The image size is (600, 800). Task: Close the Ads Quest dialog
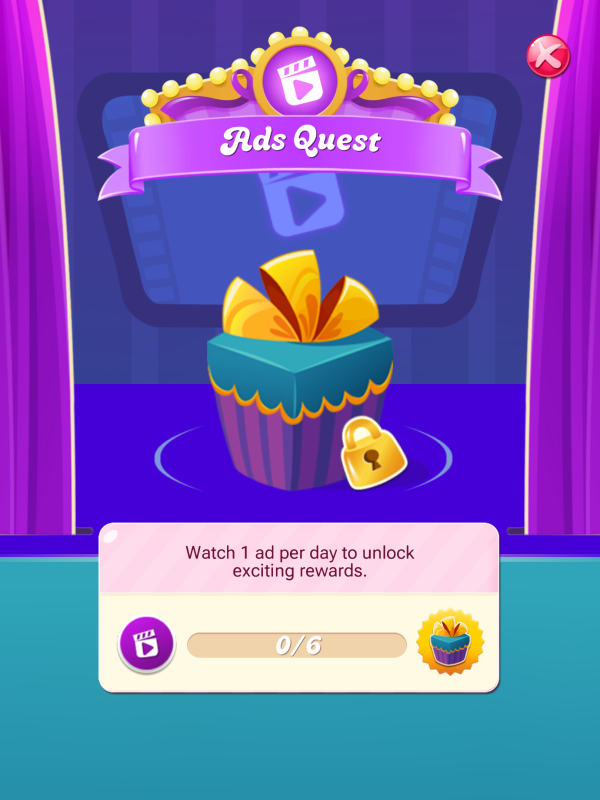547,56
